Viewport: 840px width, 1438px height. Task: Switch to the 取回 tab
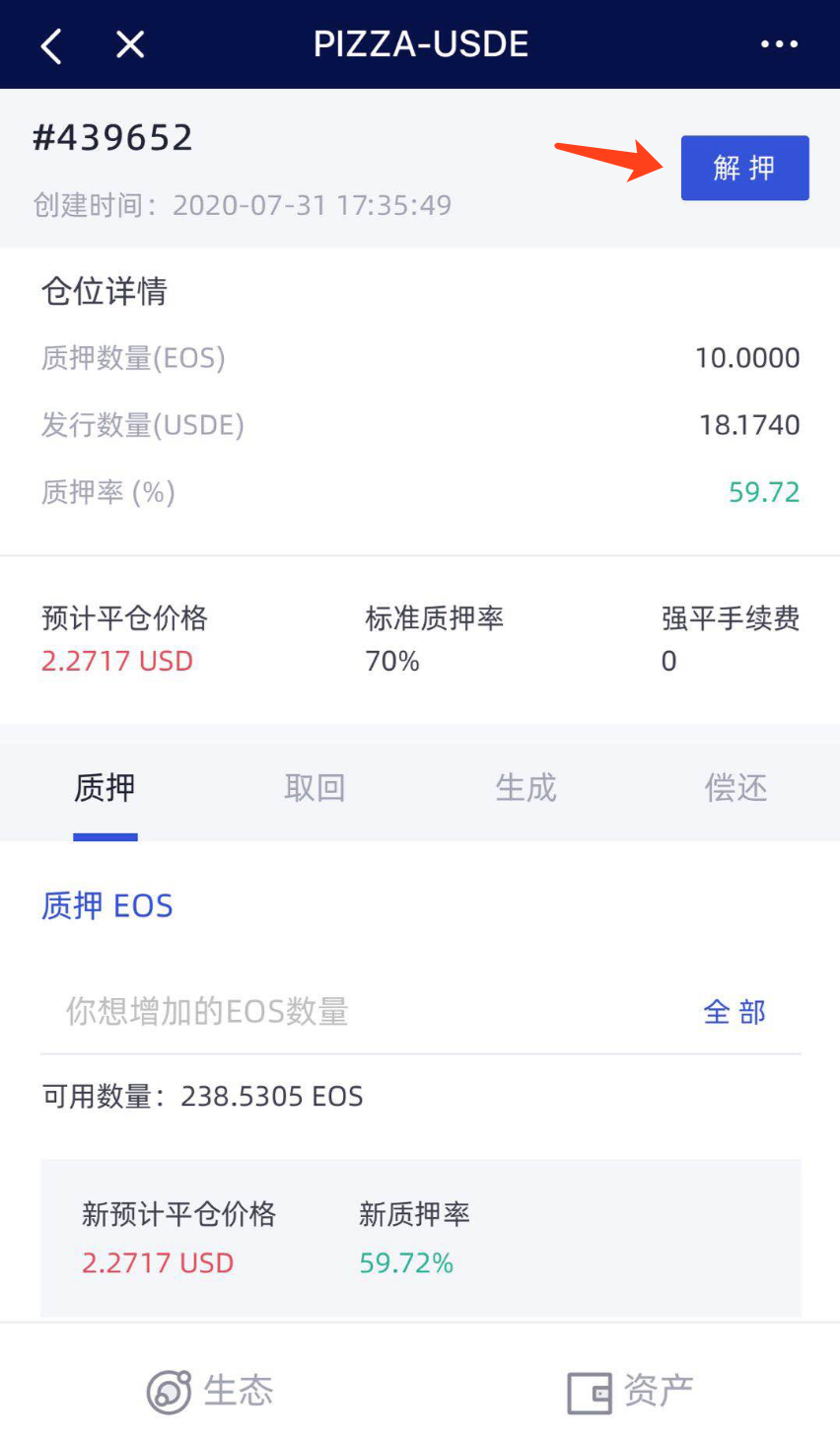(315, 788)
